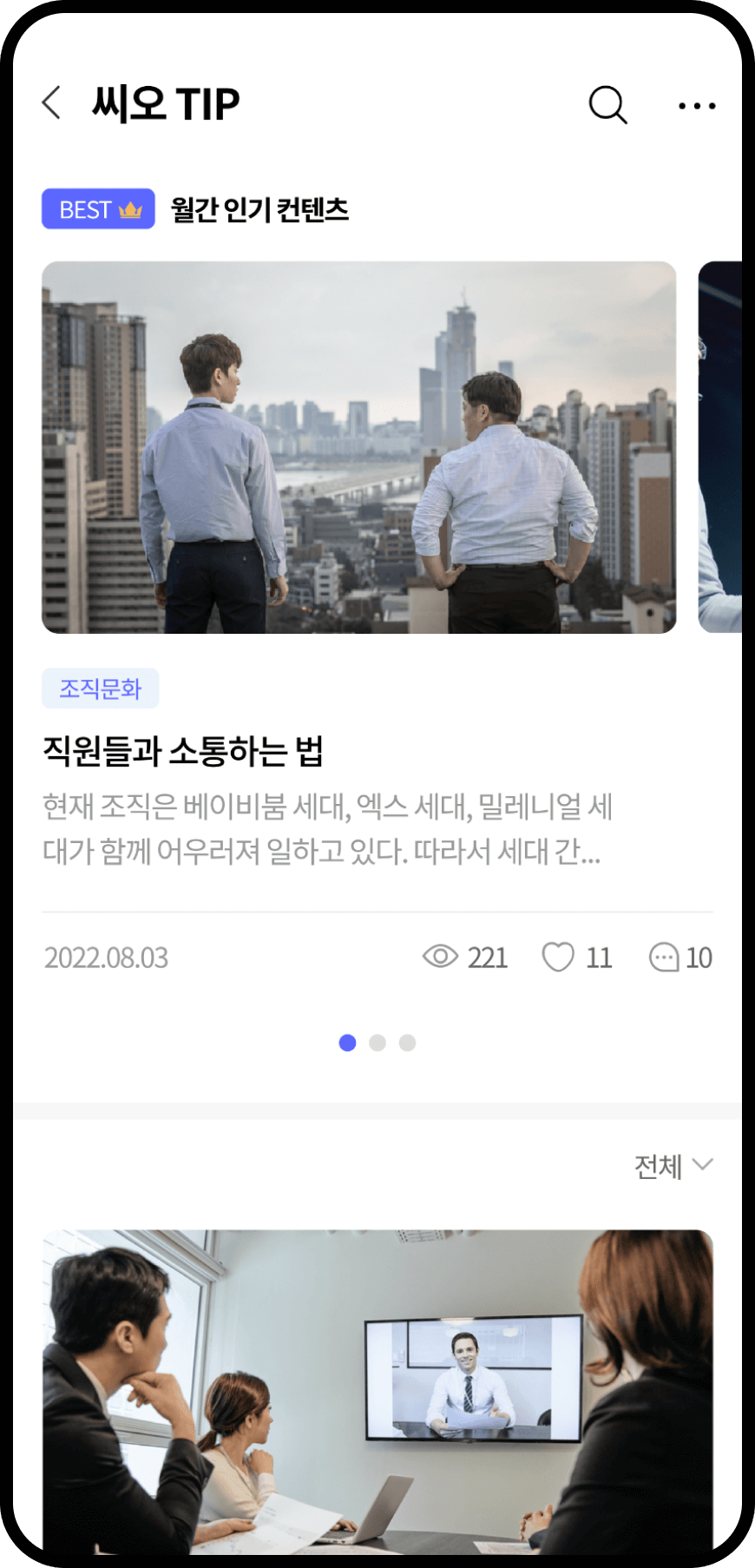
Task: Like the 직원들과 소통하는 법 article
Action: pyautogui.click(x=558, y=957)
